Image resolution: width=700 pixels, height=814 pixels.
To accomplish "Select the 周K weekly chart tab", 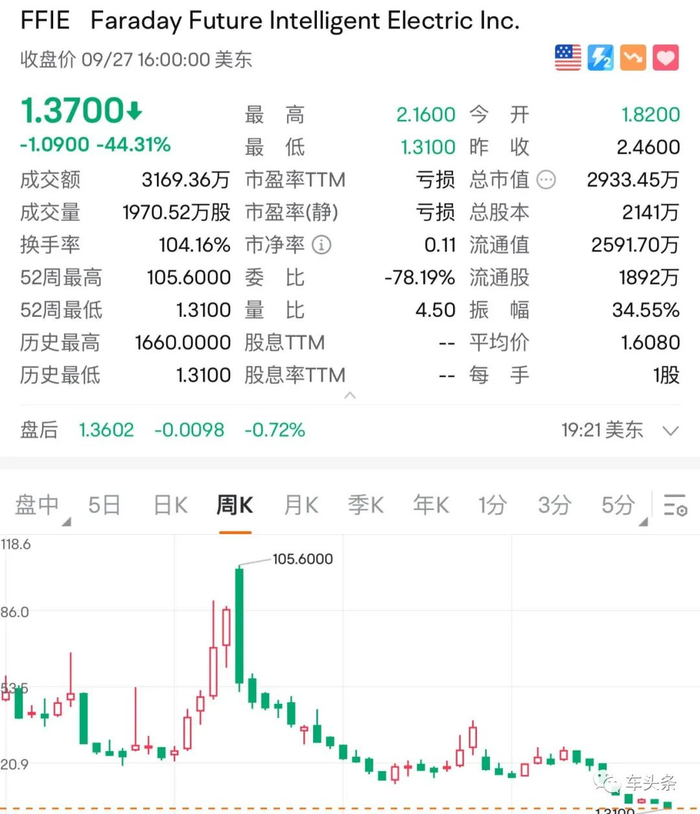I will (x=235, y=505).
